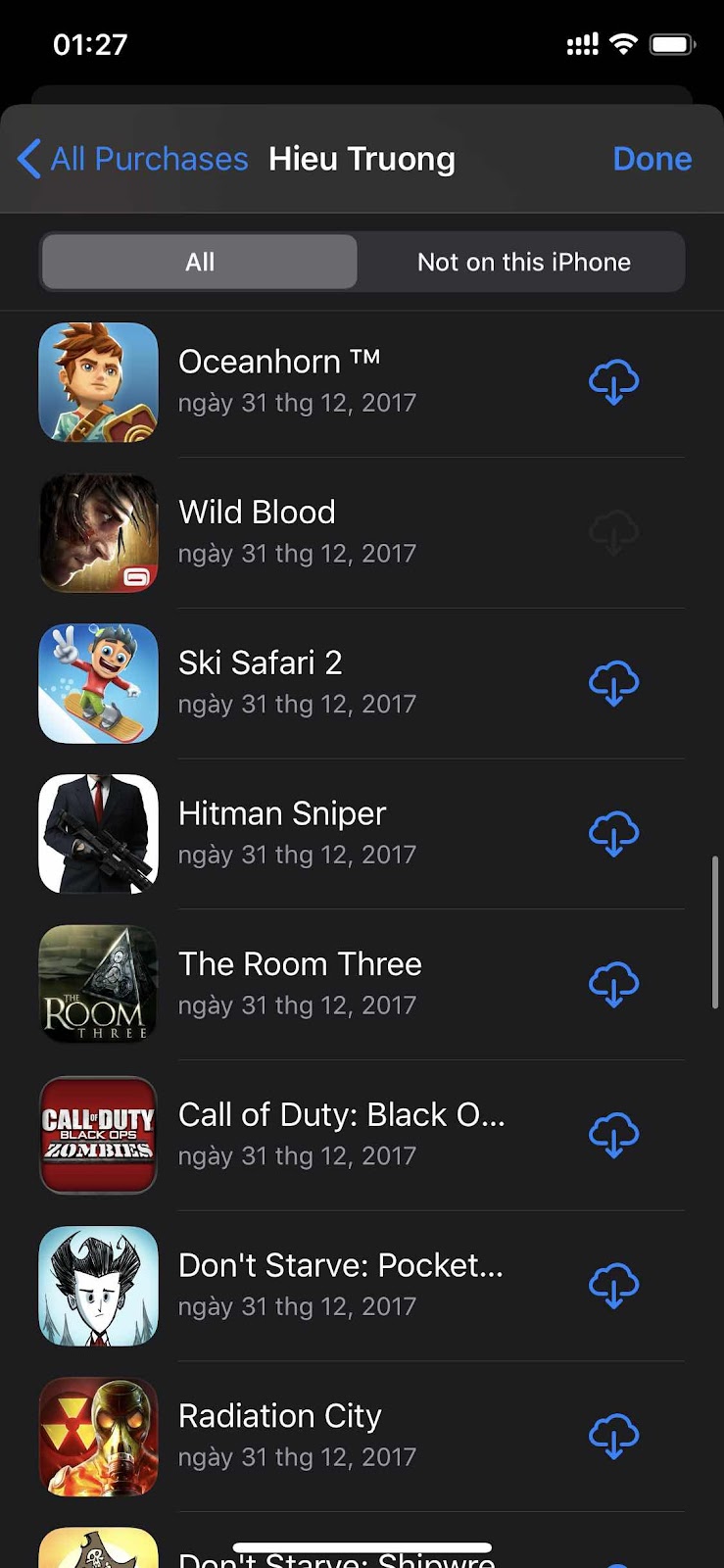724x1568 pixels.
Task: Redownload Call of Duty: Black Ops Zombies
Action: tap(614, 1135)
